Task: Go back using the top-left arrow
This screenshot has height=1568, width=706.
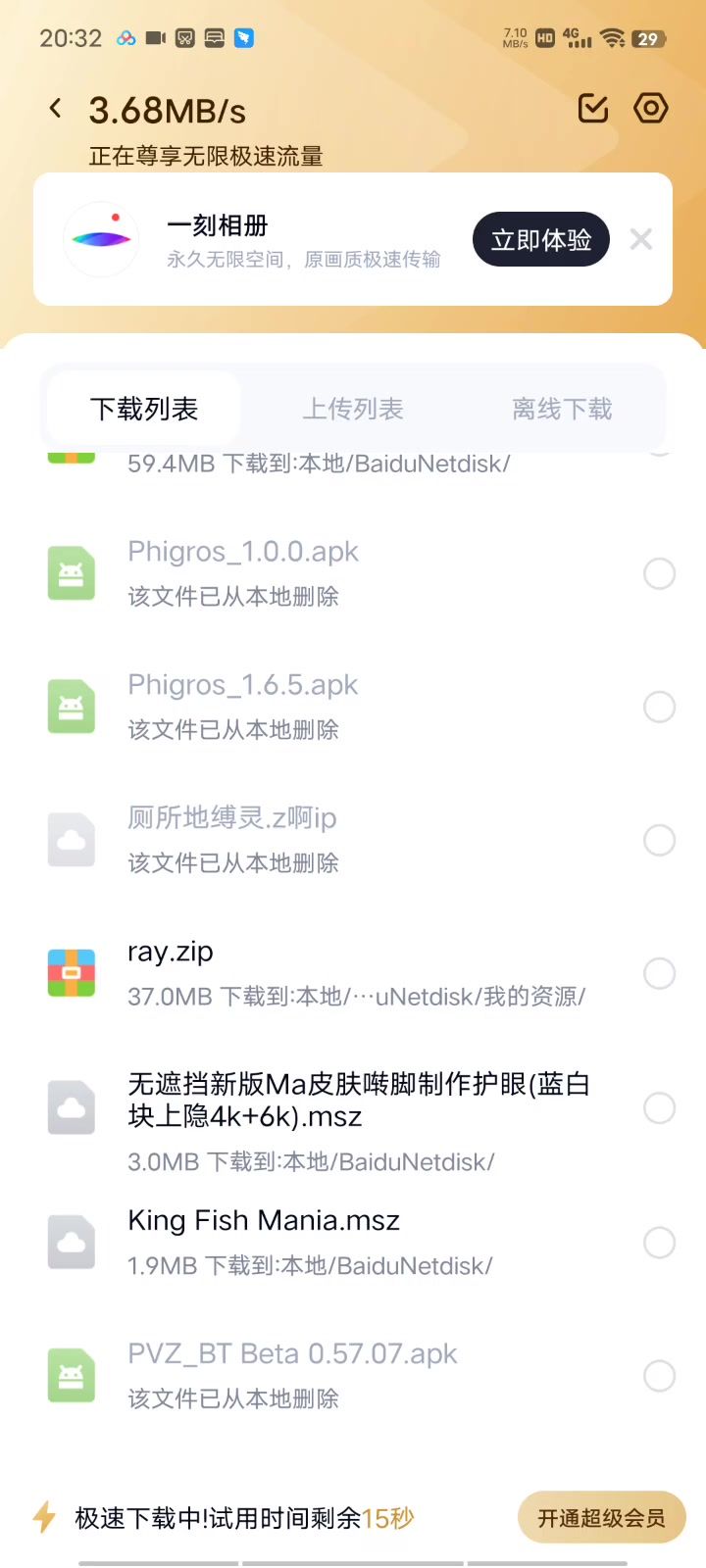Action: pos(56,109)
